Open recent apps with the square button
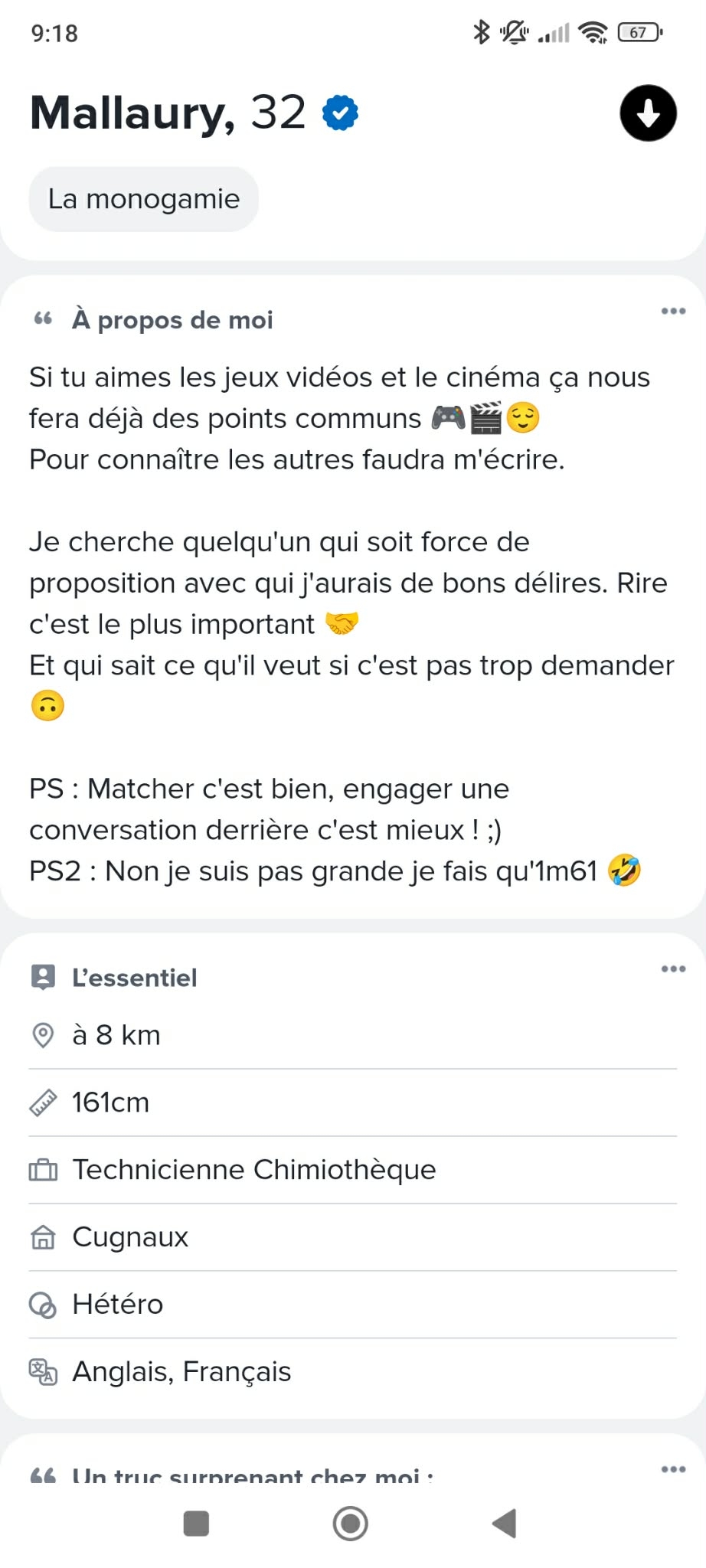Image resolution: width=706 pixels, height=1568 pixels. point(197,1524)
